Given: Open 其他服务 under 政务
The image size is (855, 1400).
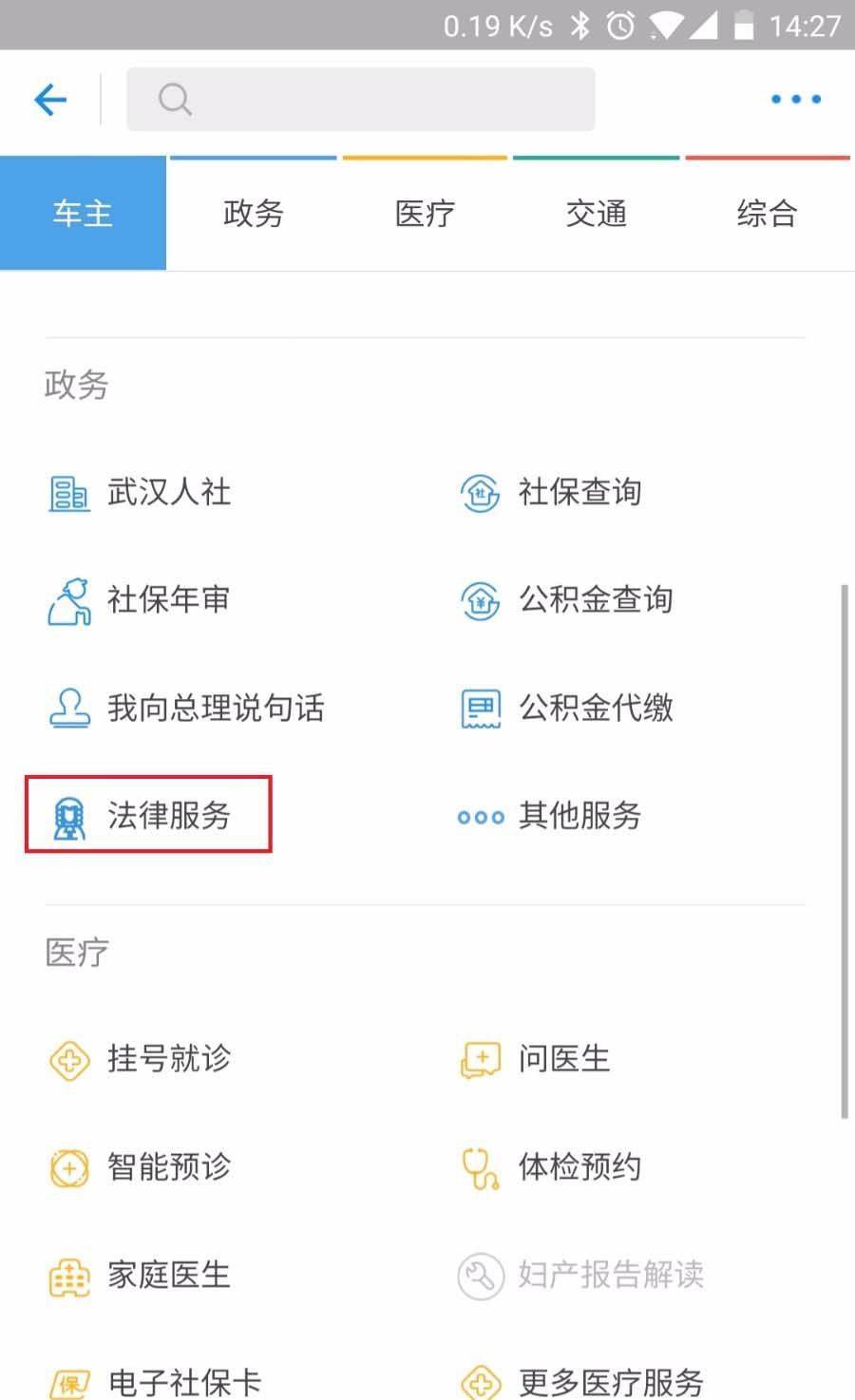Looking at the screenshot, I should point(553,816).
